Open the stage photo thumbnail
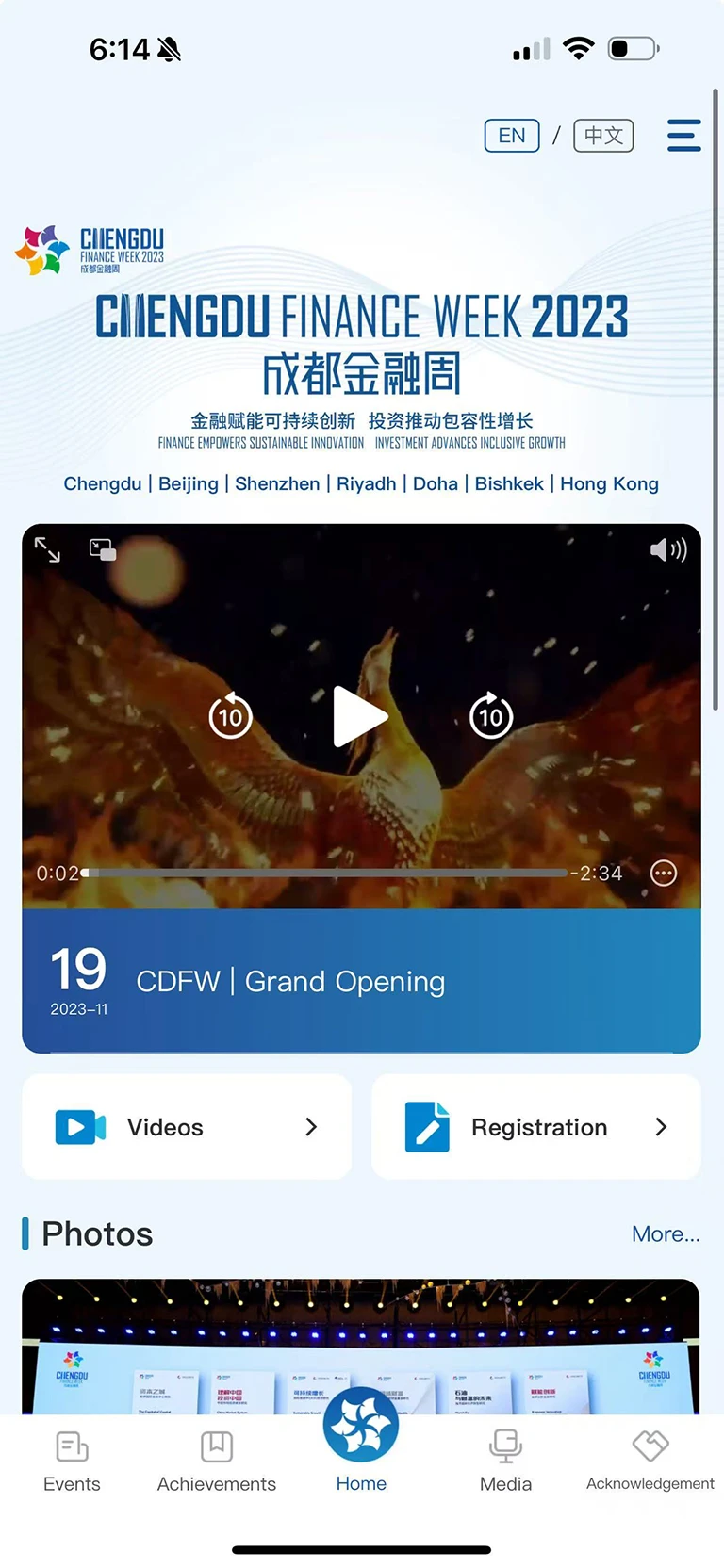The height and width of the screenshot is (1568, 724). [361, 1347]
